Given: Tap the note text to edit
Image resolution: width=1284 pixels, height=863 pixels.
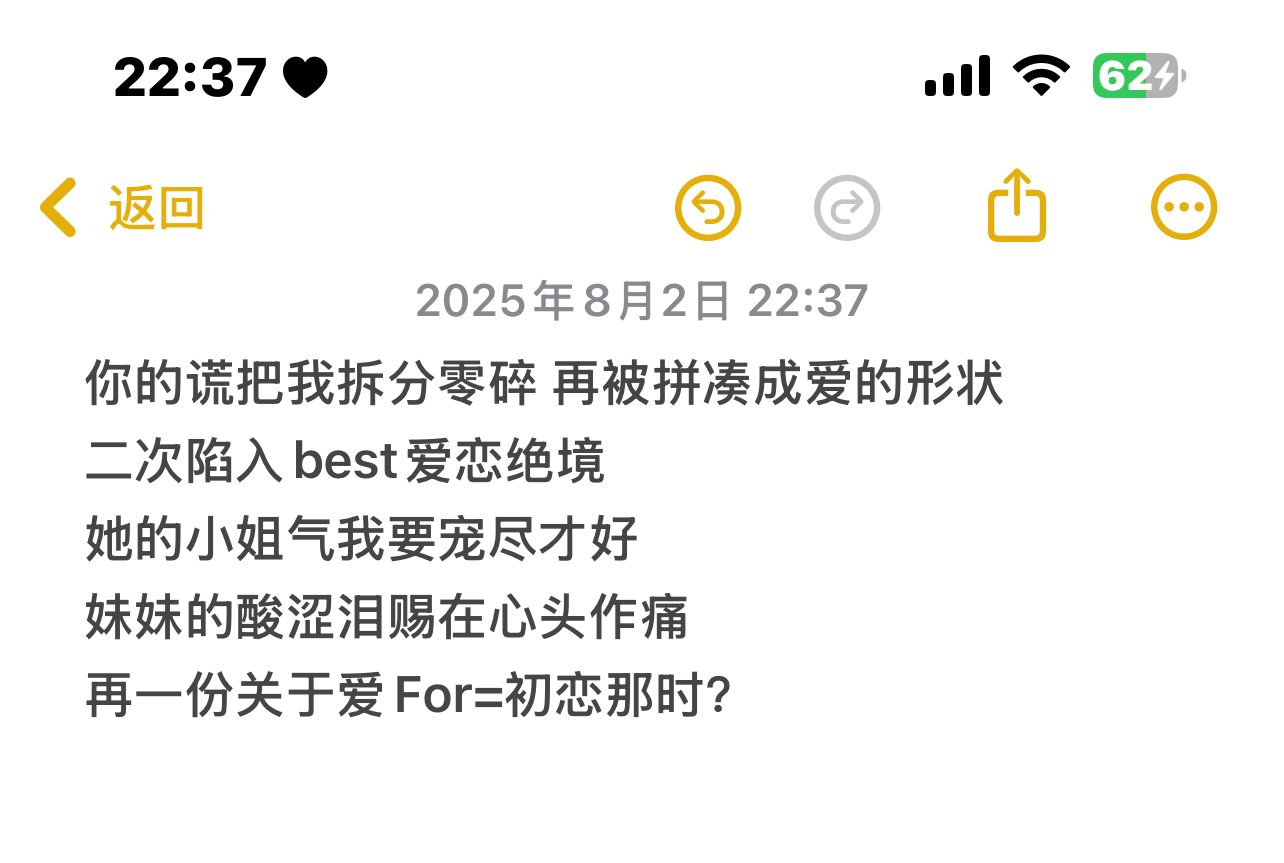Looking at the screenshot, I should pyautogui.click(x=544, y=540).
